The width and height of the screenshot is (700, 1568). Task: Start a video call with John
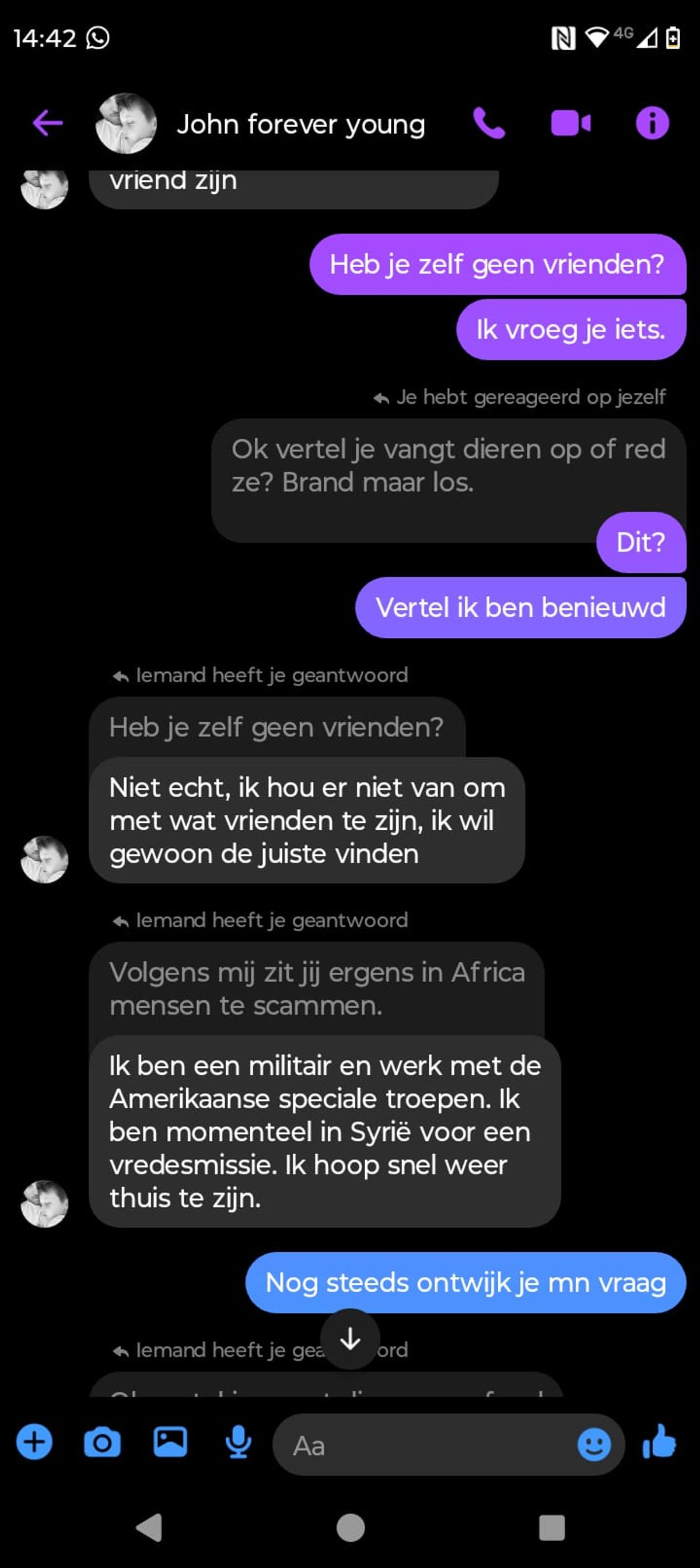click(x=570, y=124)
